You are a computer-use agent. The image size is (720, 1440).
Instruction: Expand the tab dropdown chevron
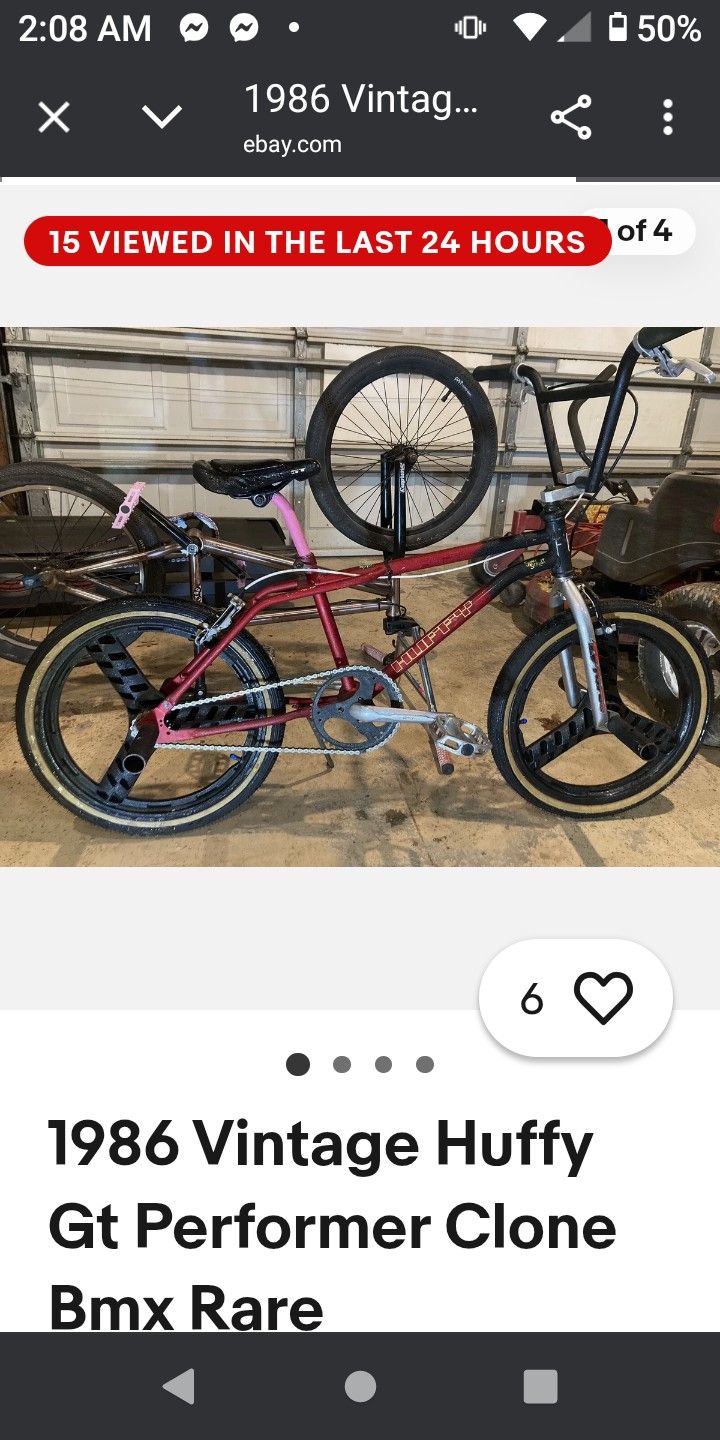click(x=161, y=119)
